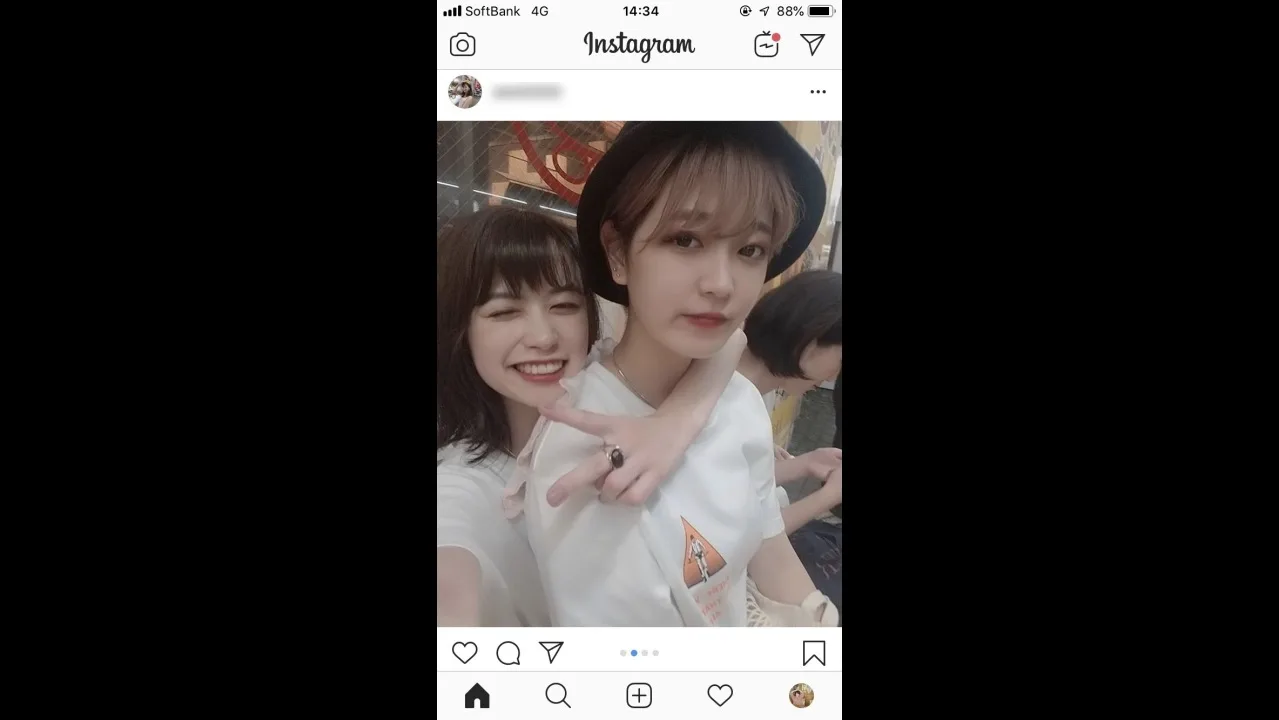Open the camera icon
Image resolution: width=1279 pixels, height=720 pixels.
pos(462,45)
